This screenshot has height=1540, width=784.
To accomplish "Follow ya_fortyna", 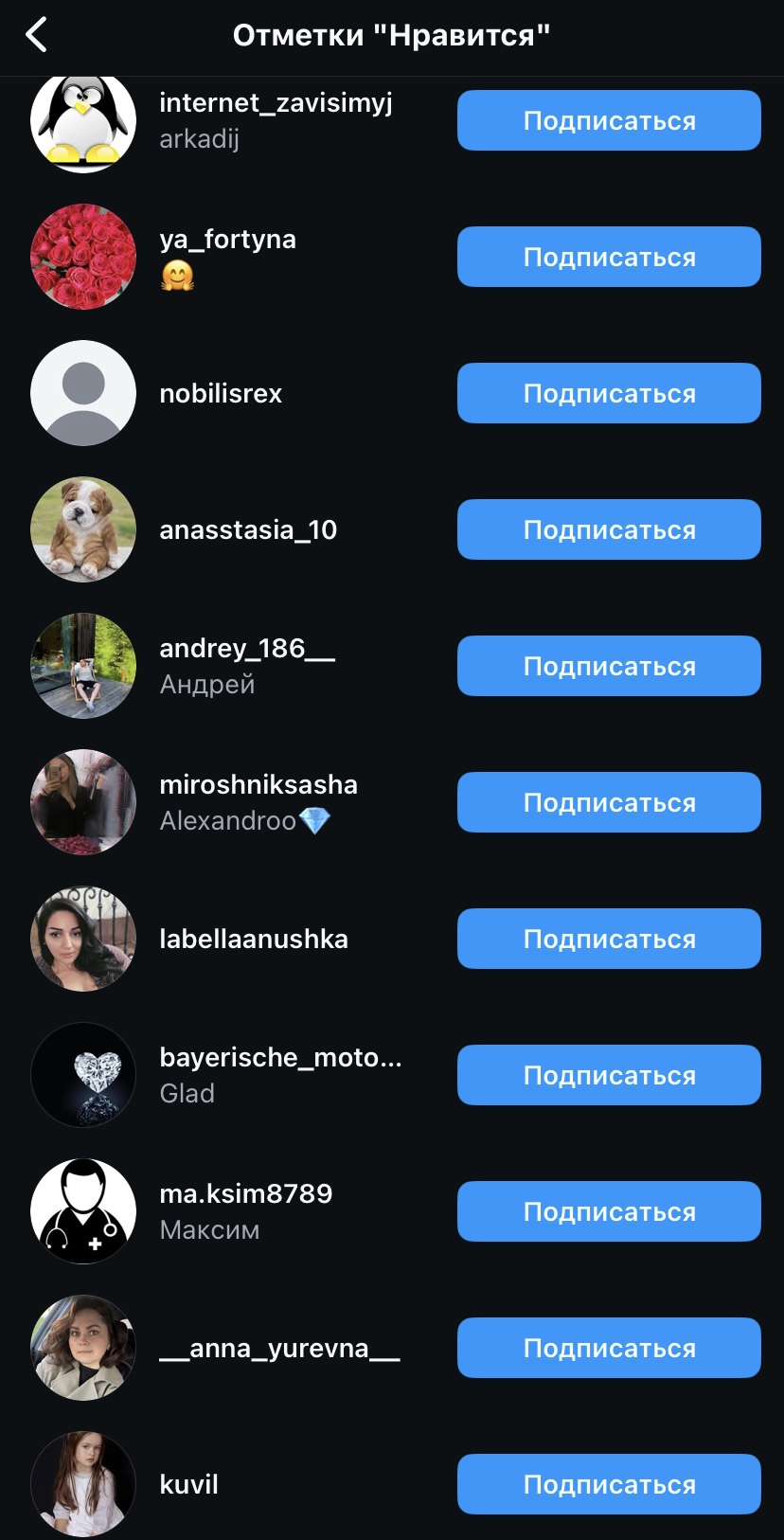I will coord(609,257).
